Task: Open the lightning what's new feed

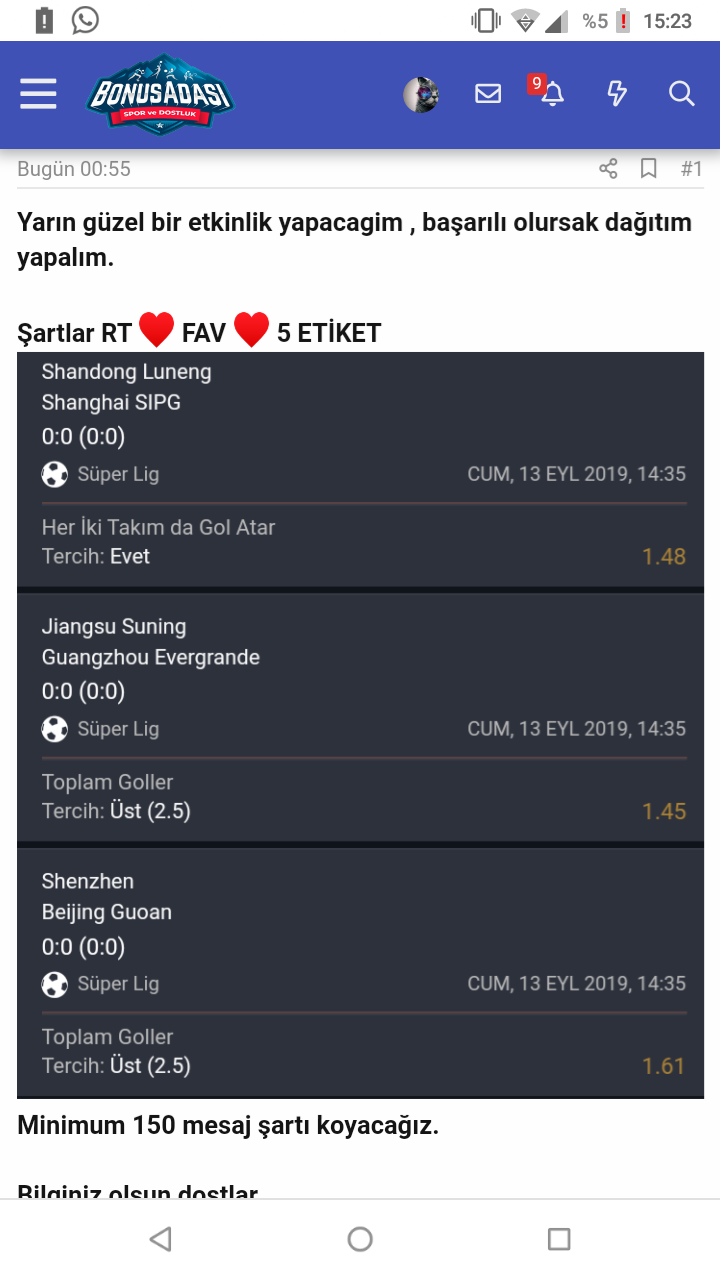Action: [617, 95]
